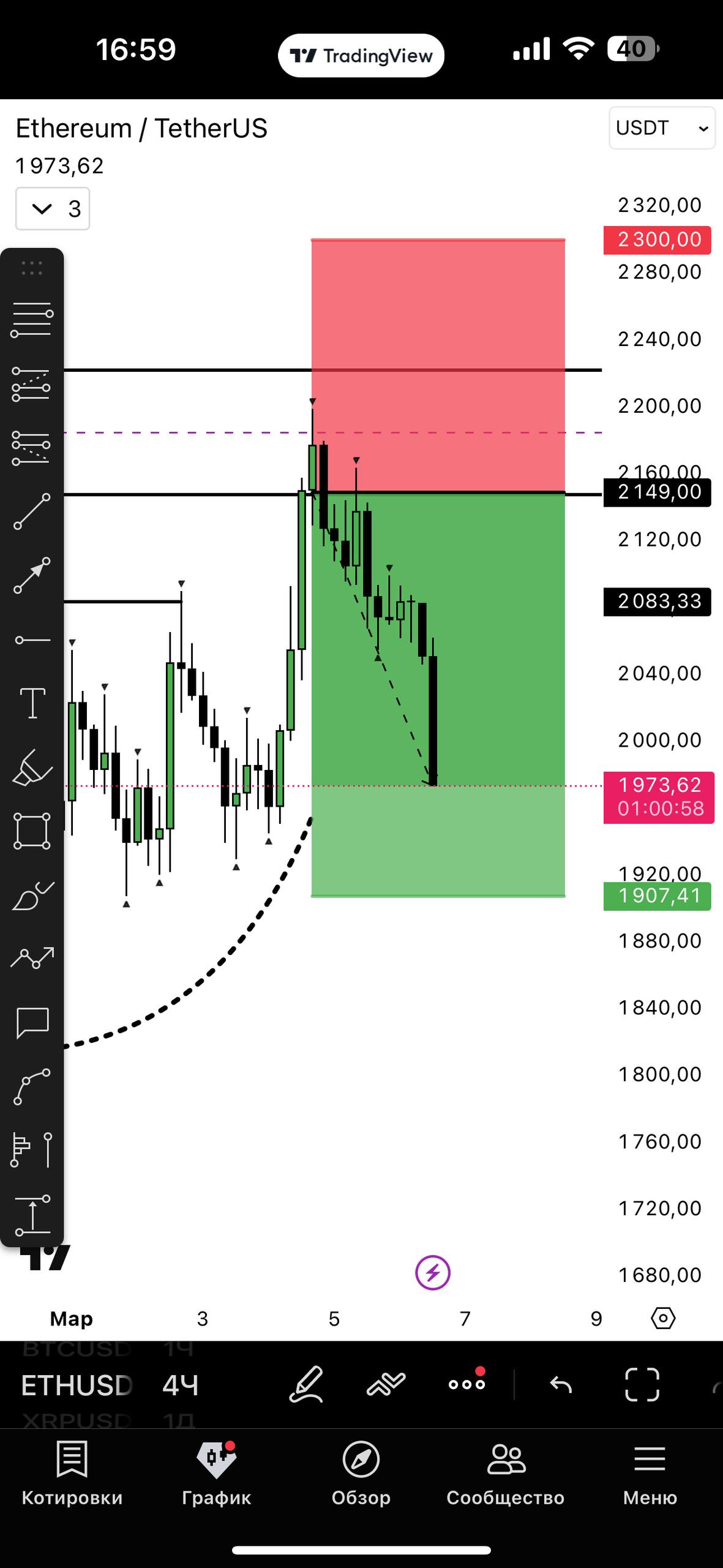This screenshot has width=723, height=1568.
Task: Open the USDT currency dropdown
Action: [x=662, y=128]
